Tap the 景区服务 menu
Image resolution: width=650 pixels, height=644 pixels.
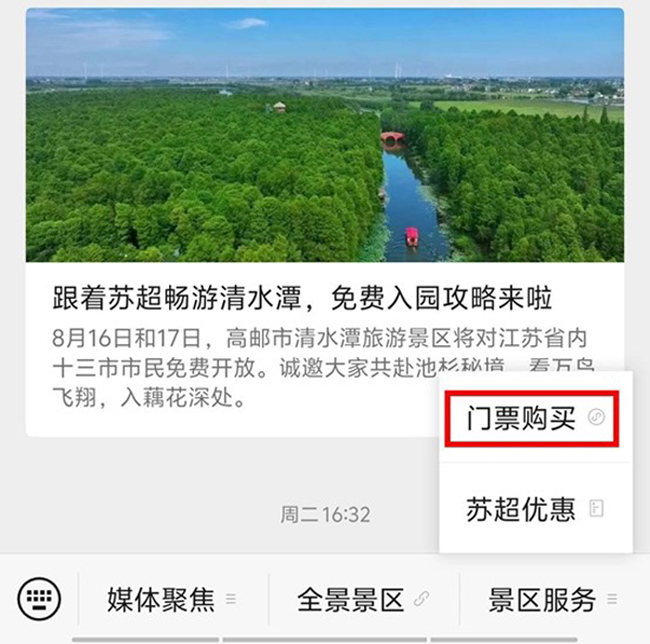tap(552, 600)
